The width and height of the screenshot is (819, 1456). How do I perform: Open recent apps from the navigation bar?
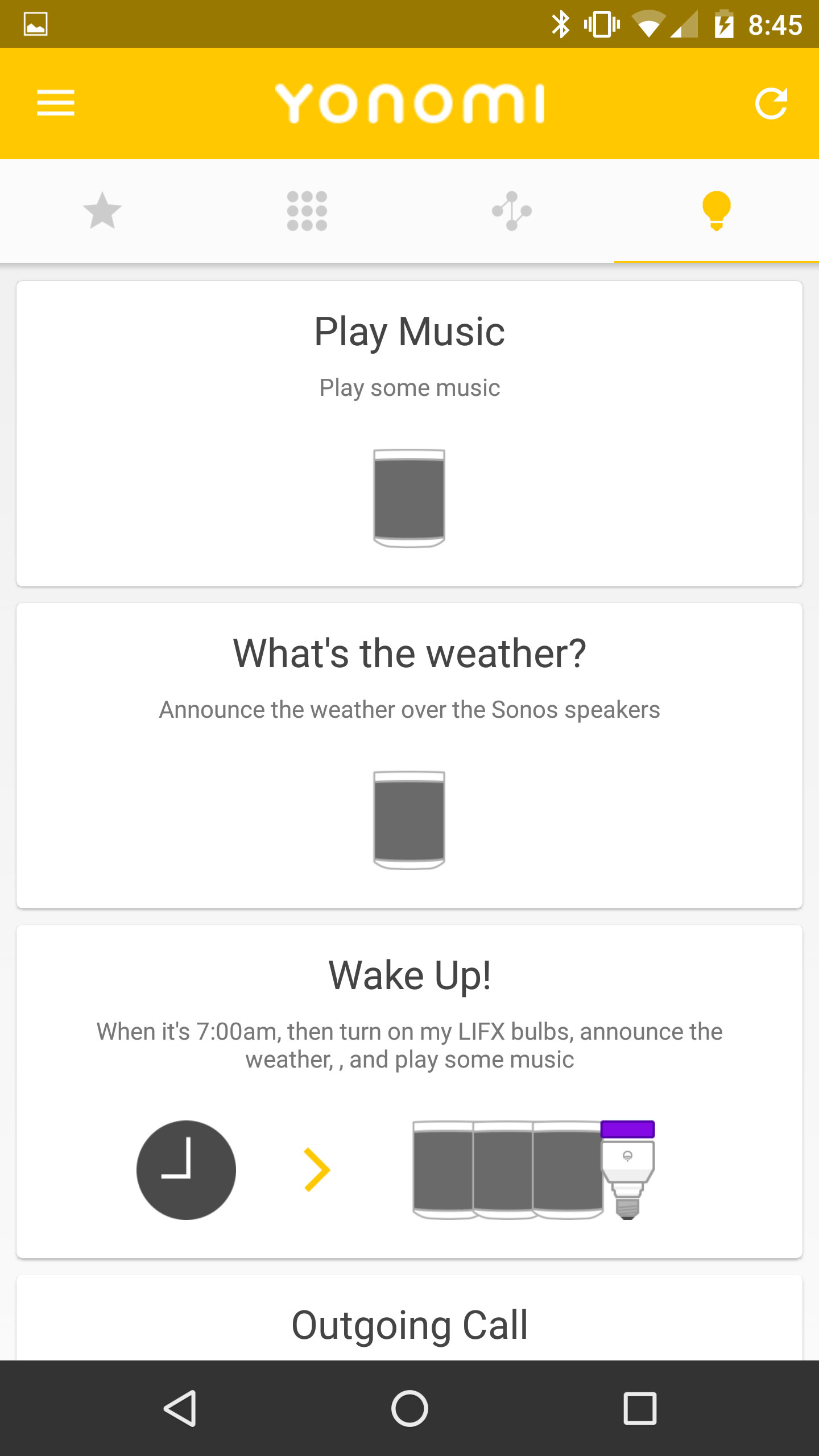[x=640, y=1408]
